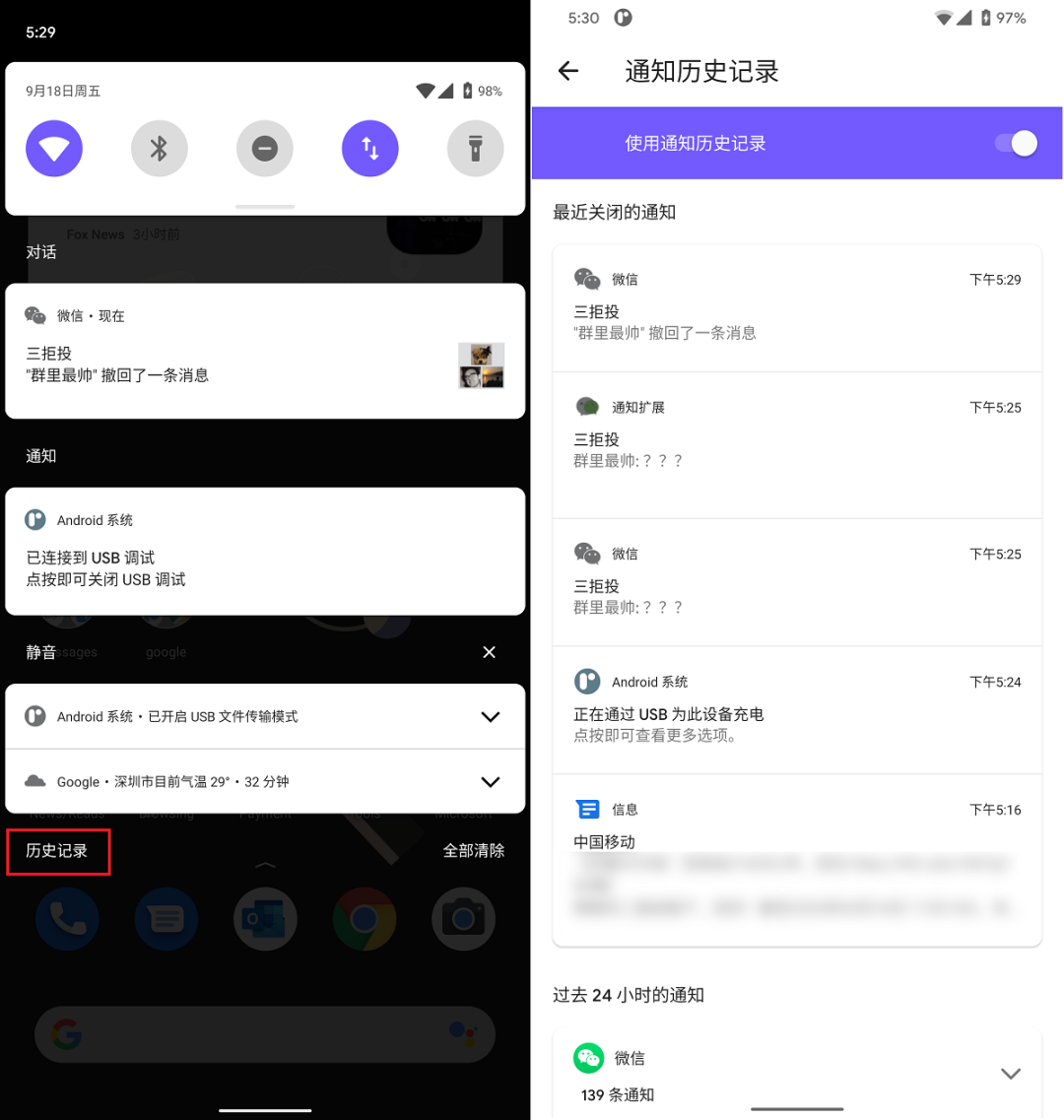Image resolution: width=1064 pixels, height=1120 pixels.
Task: Open the 微信 · 现在 notification in the shade
Action: (265, 351)
